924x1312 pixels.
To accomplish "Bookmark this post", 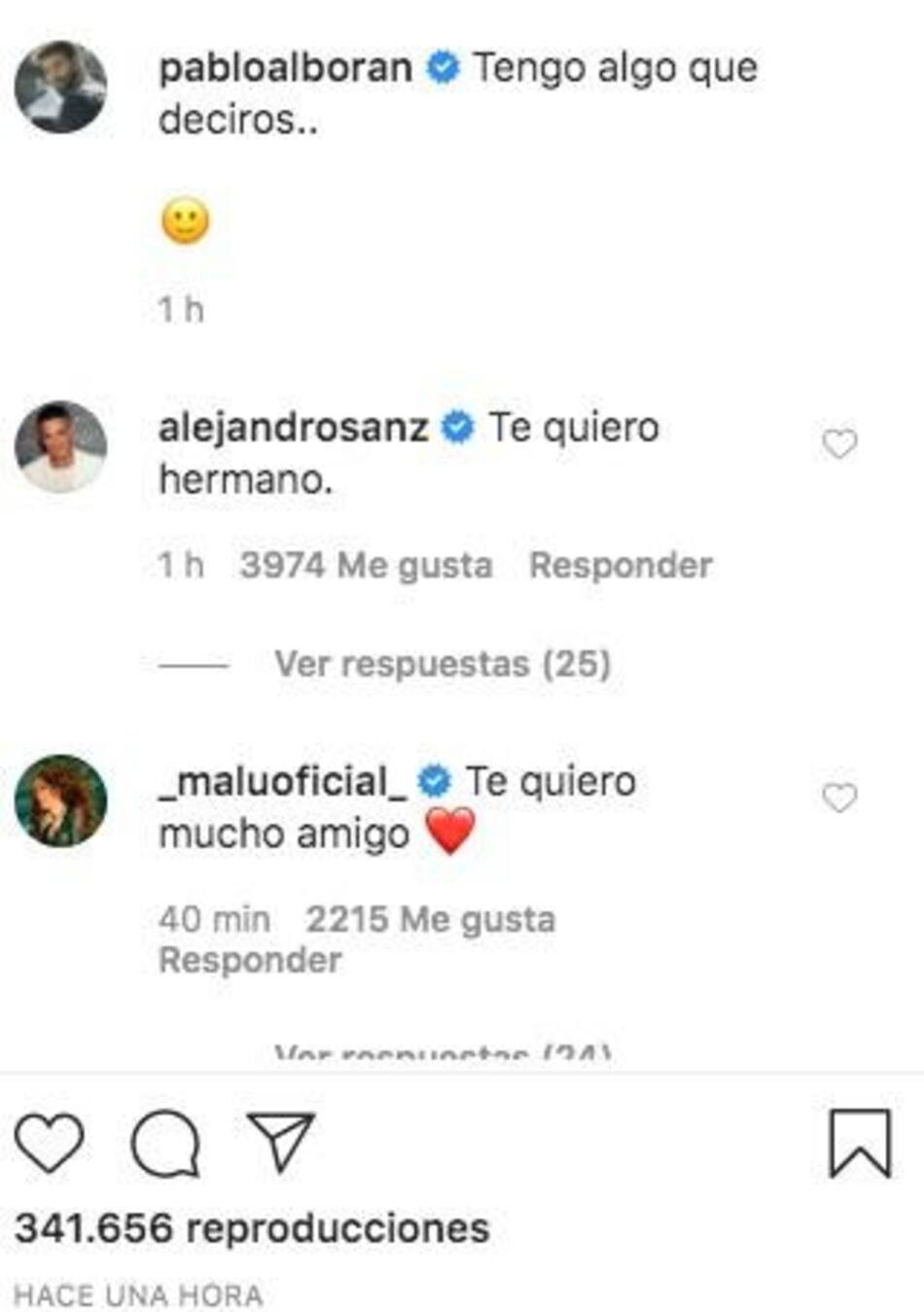I will tap(859, 1143).
